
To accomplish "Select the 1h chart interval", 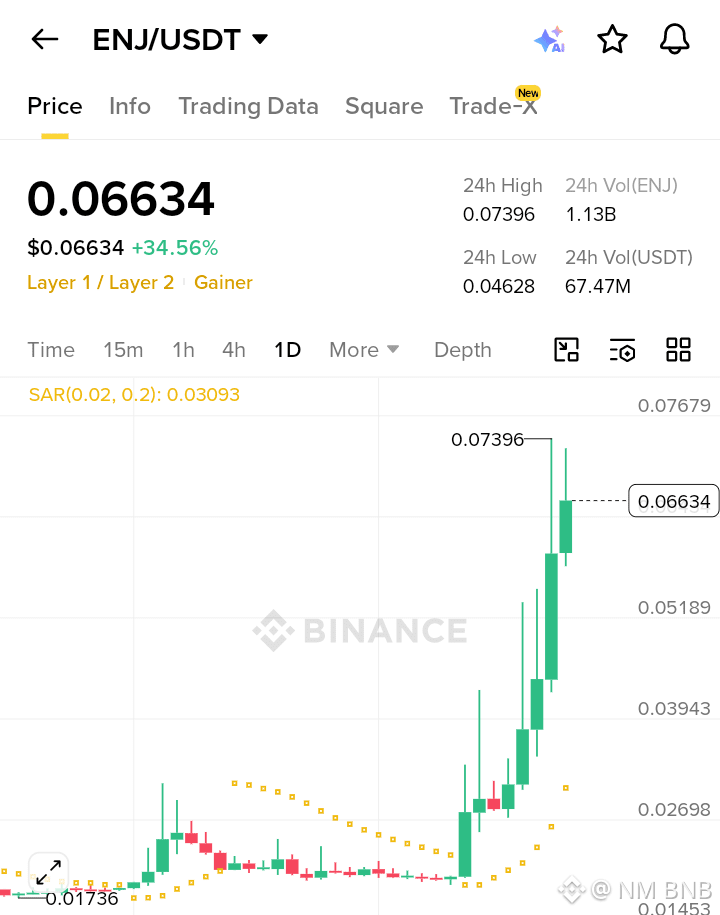I will [x=183, y=350].
